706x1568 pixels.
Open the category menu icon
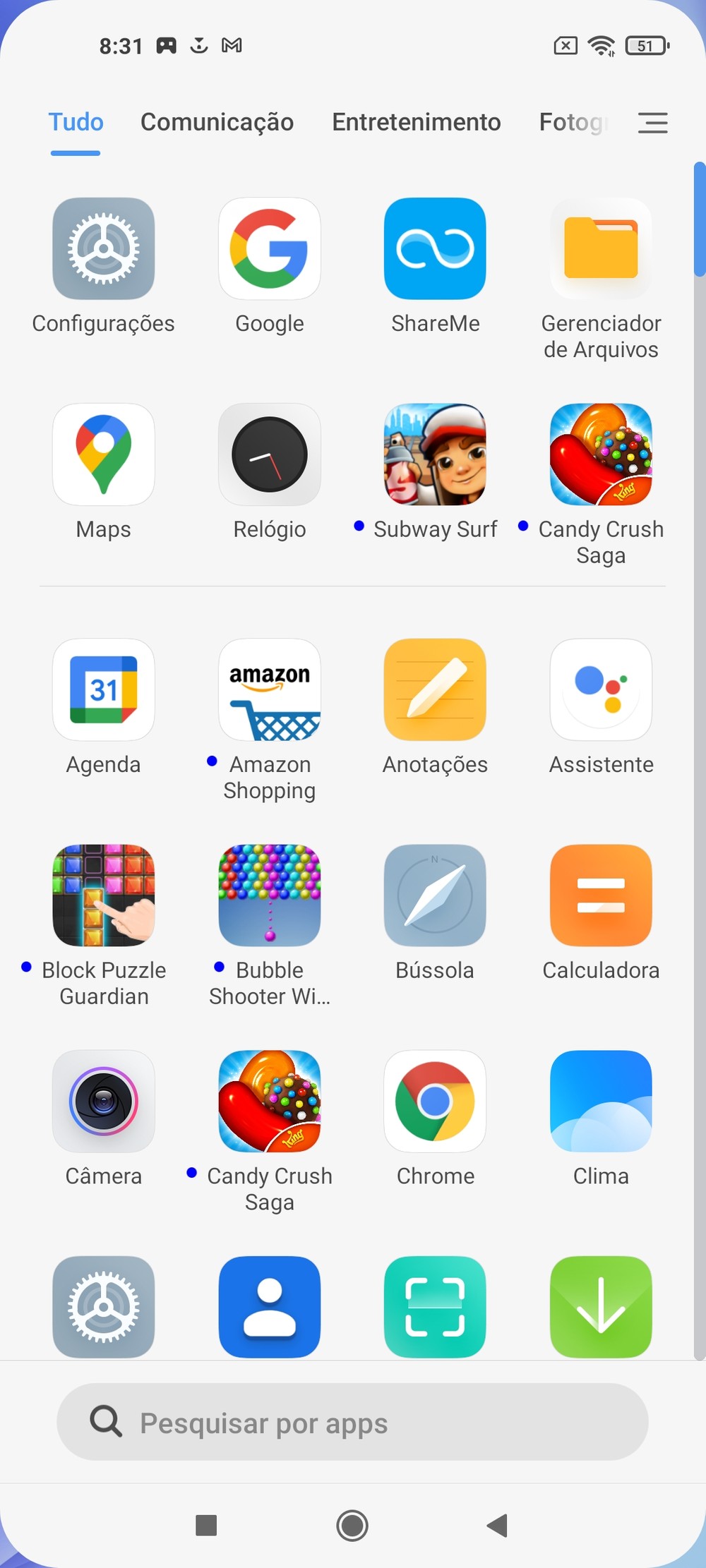click(652, 123)
